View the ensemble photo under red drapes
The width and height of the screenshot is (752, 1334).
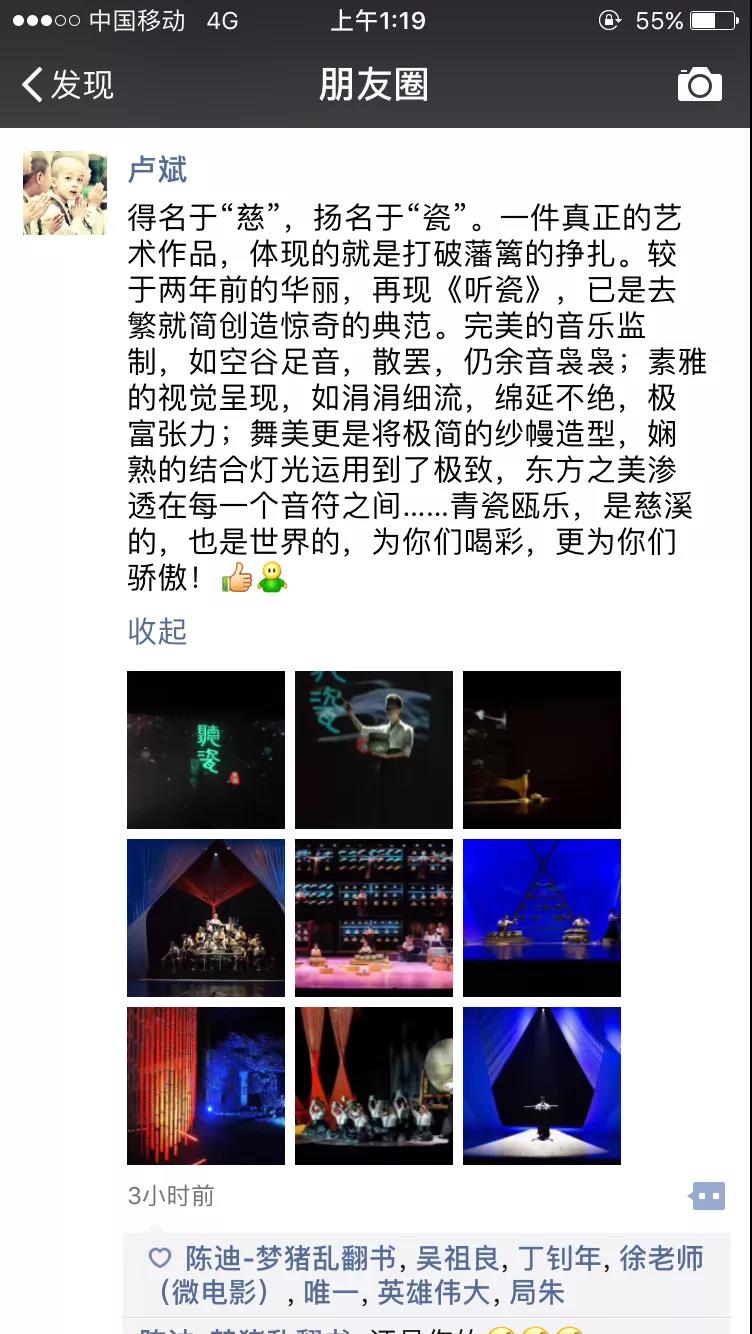pyautogui.click(x=206, y=918)
